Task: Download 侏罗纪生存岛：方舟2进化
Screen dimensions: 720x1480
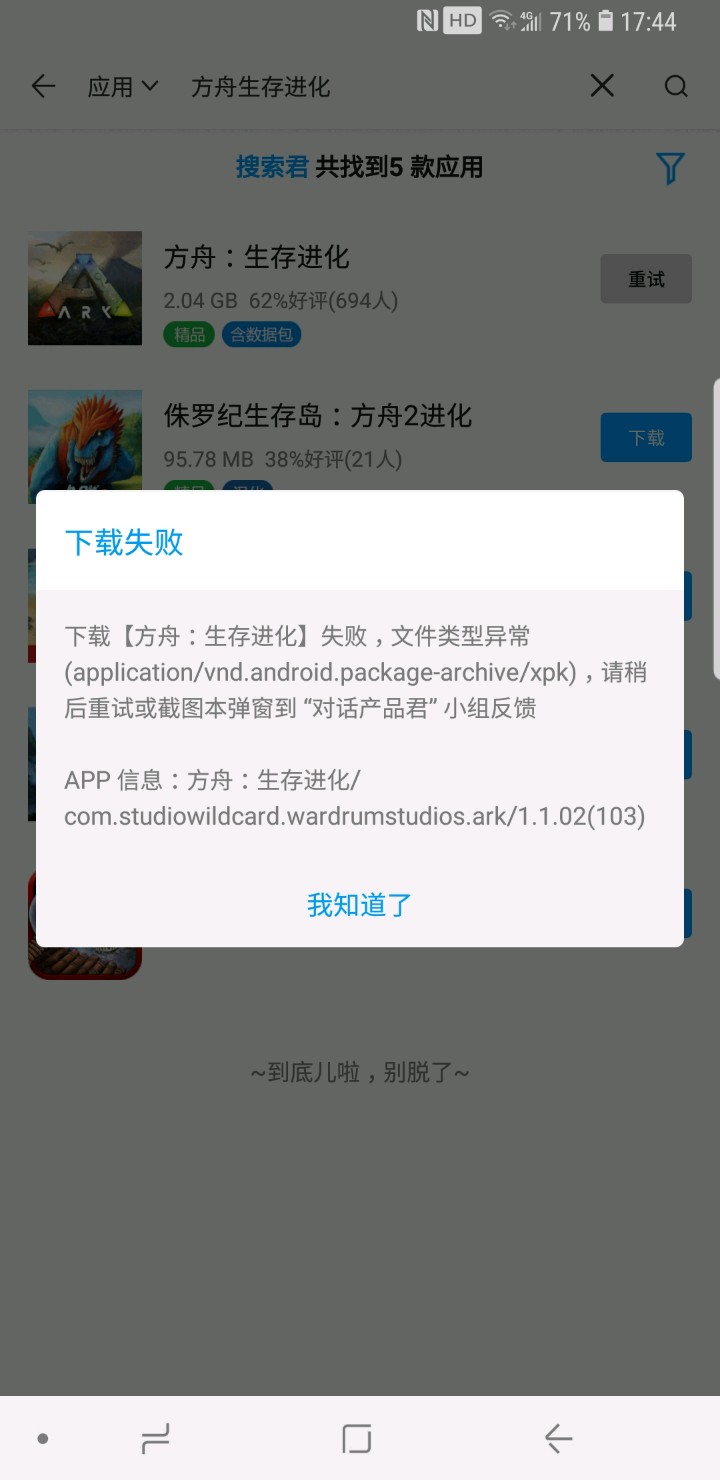Action: (x=645, y=437)
